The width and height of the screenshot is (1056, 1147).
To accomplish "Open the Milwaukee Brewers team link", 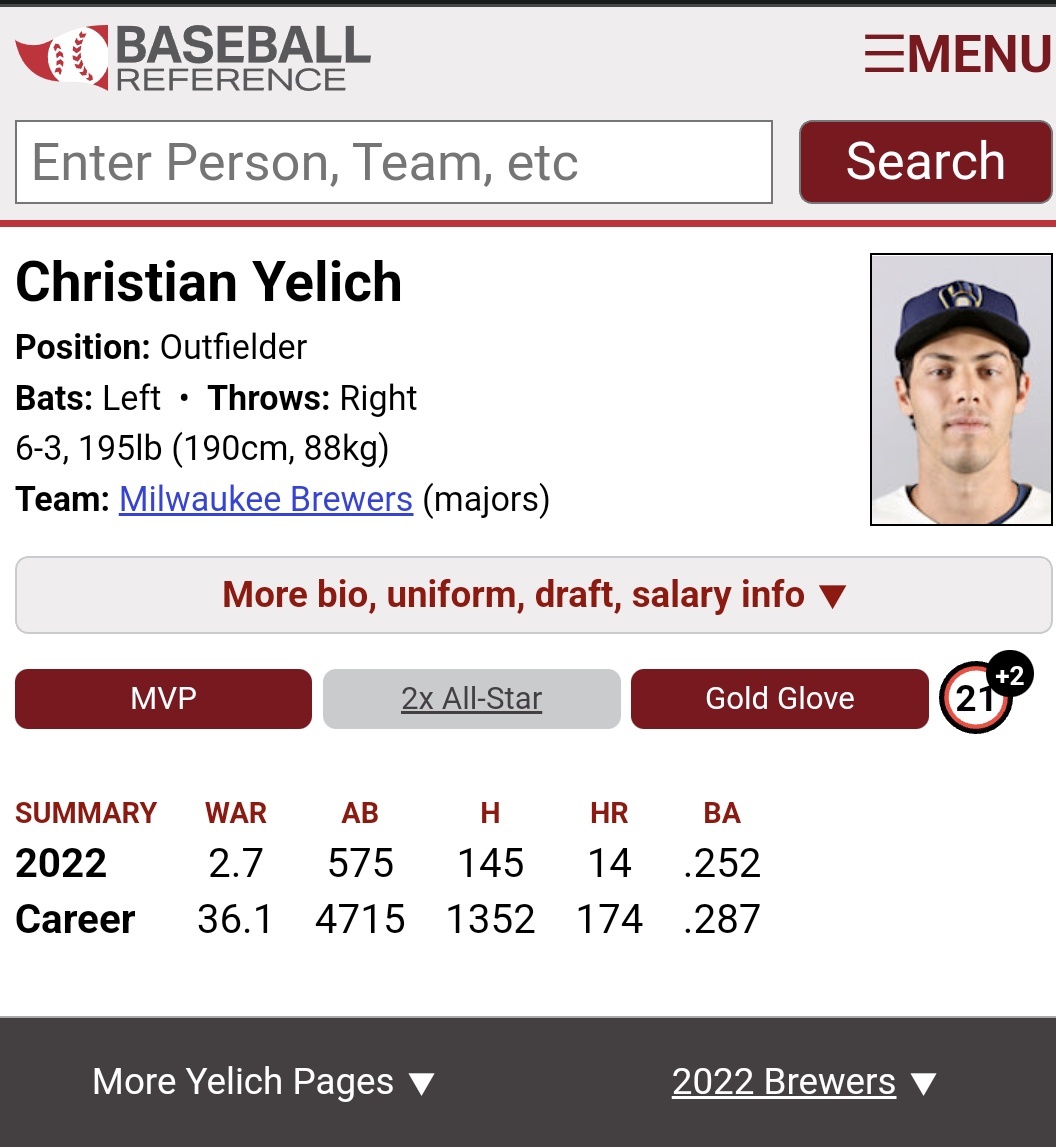I will pyautogui.click(x=265, y=499).
